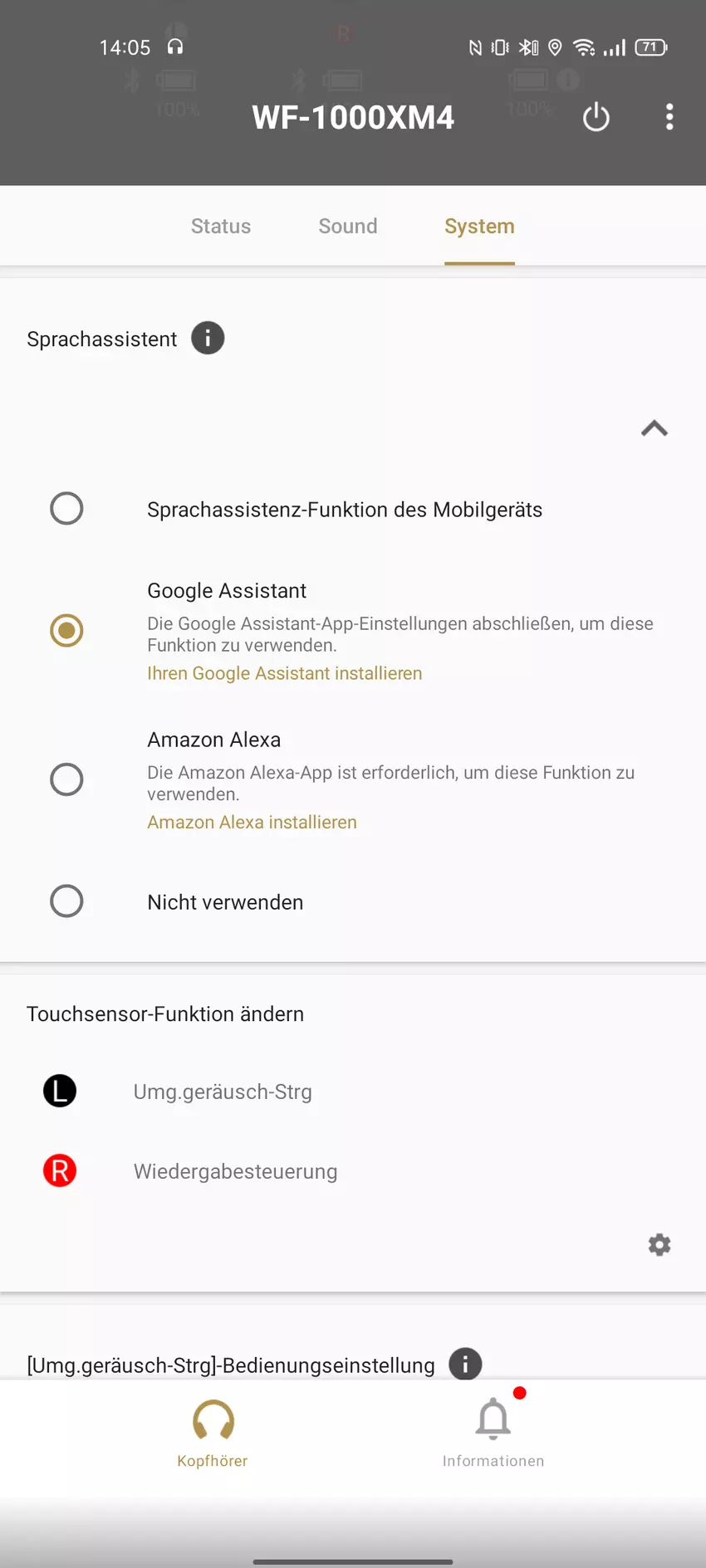Open the three-dot overflow menu
The image size is (706, 1568).
(x=669, y=117)
